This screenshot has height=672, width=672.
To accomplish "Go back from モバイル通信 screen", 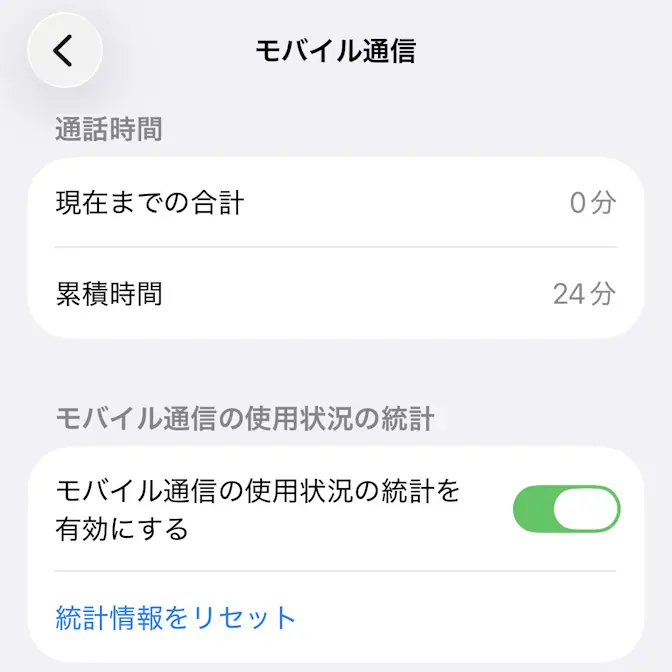I will click(64, 50).
